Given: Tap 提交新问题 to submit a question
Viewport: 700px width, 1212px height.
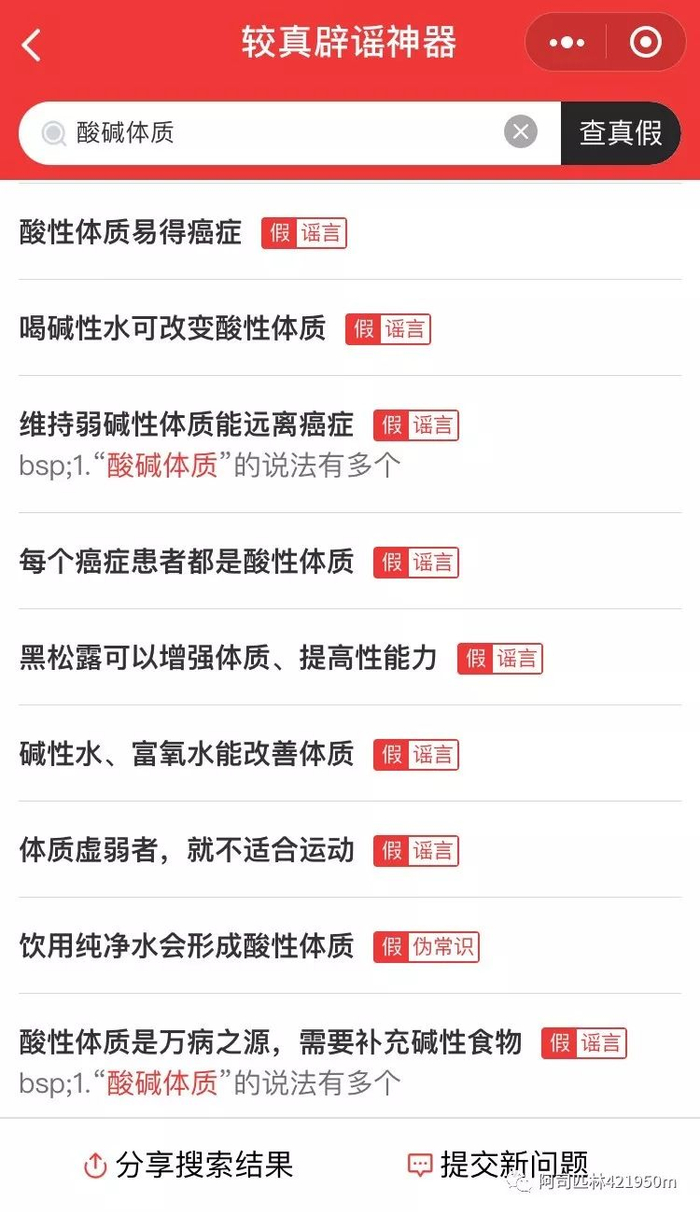Looking at the screenshot, I should (498, 1164).
